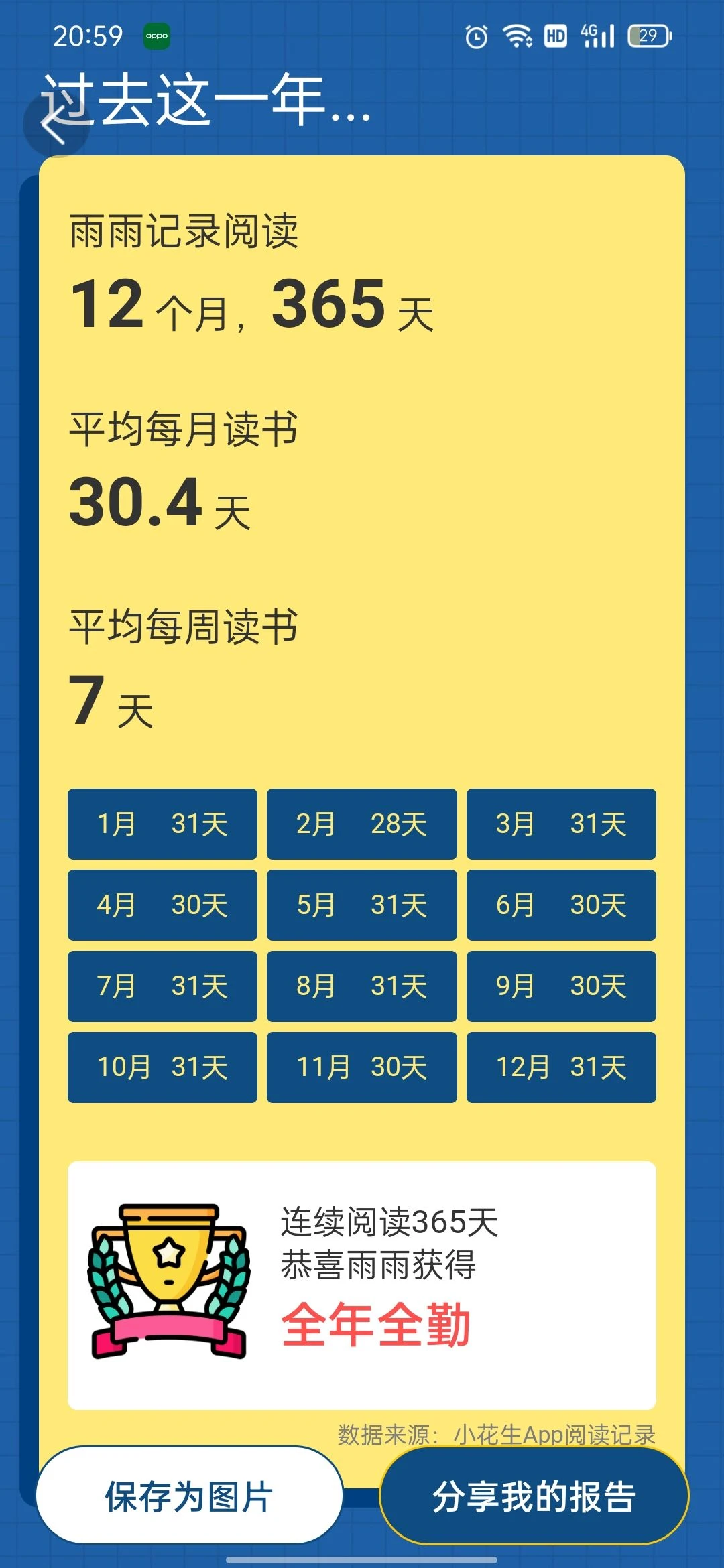The height and width of the screenshot is (1568, 724).
Task: Go back using the top-left arrow
Action: pyautogui.click(x=55, y=125)
